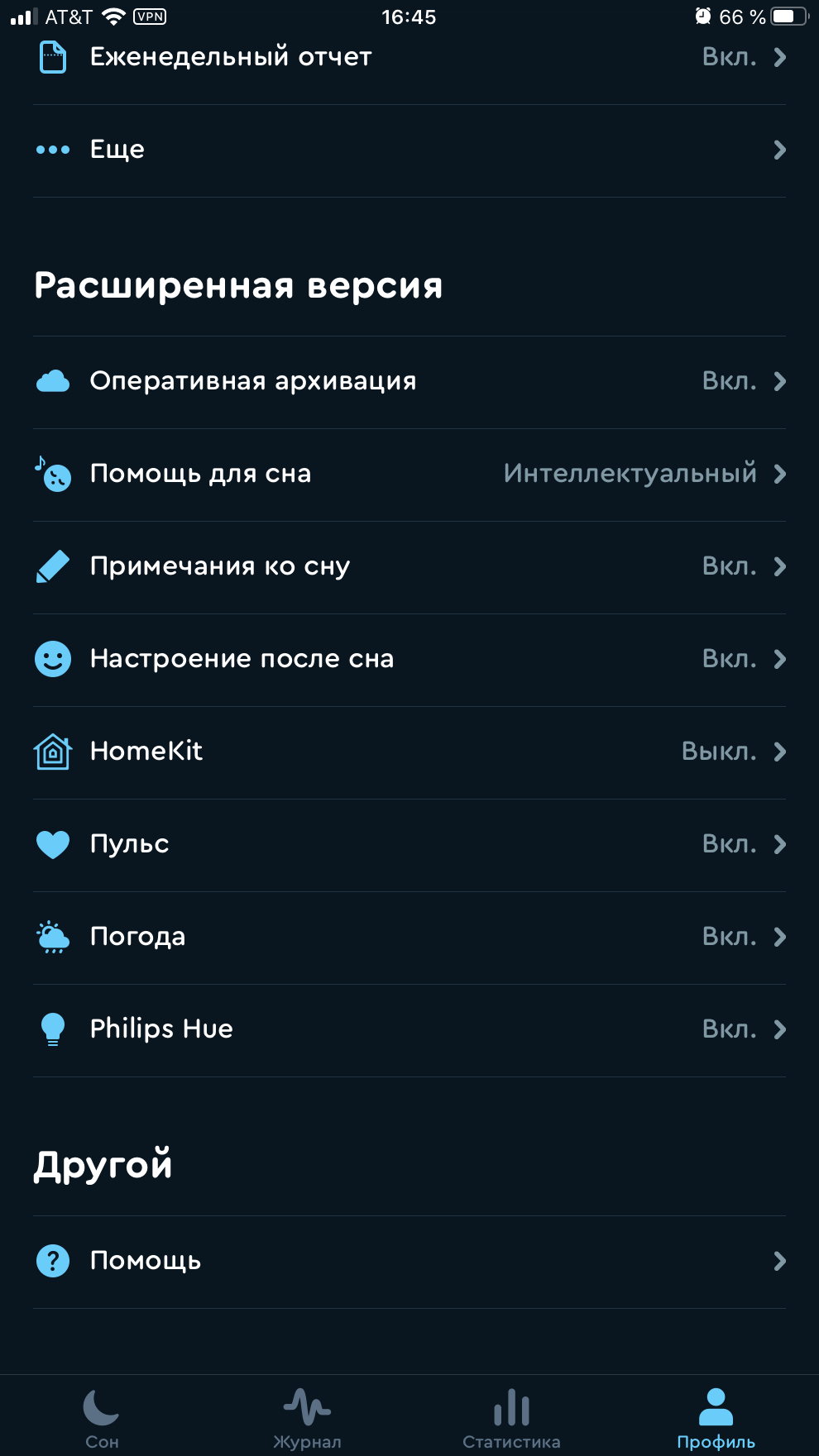Switch to the Статистика tab
The width and height of the screenshot is (819, 1456).
click(x=511, y=1417)
